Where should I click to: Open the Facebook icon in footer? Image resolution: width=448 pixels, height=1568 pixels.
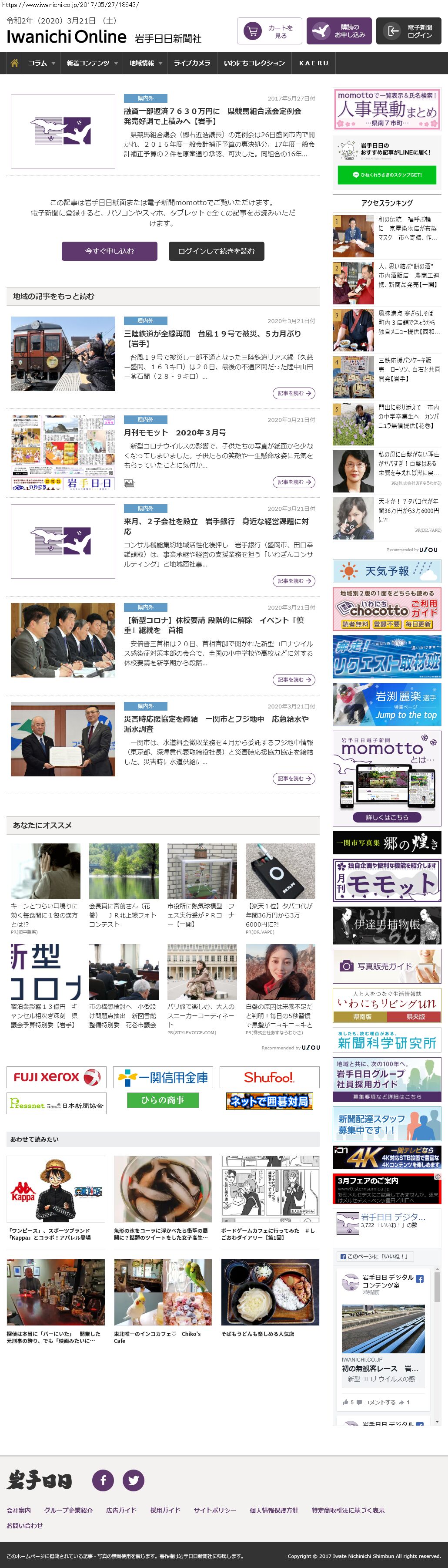pos(103,1480)
